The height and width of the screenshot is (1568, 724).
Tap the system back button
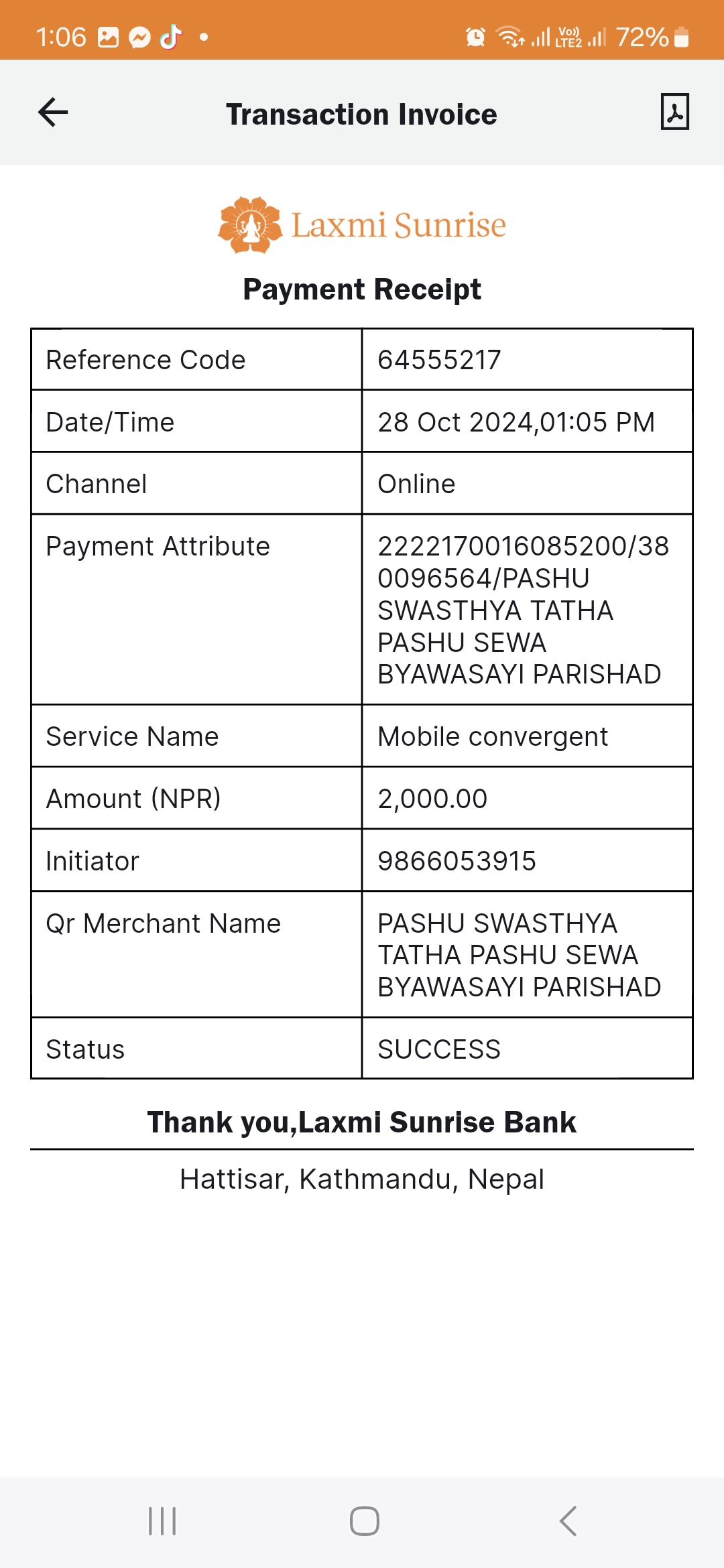click(x=568, y=1521)
